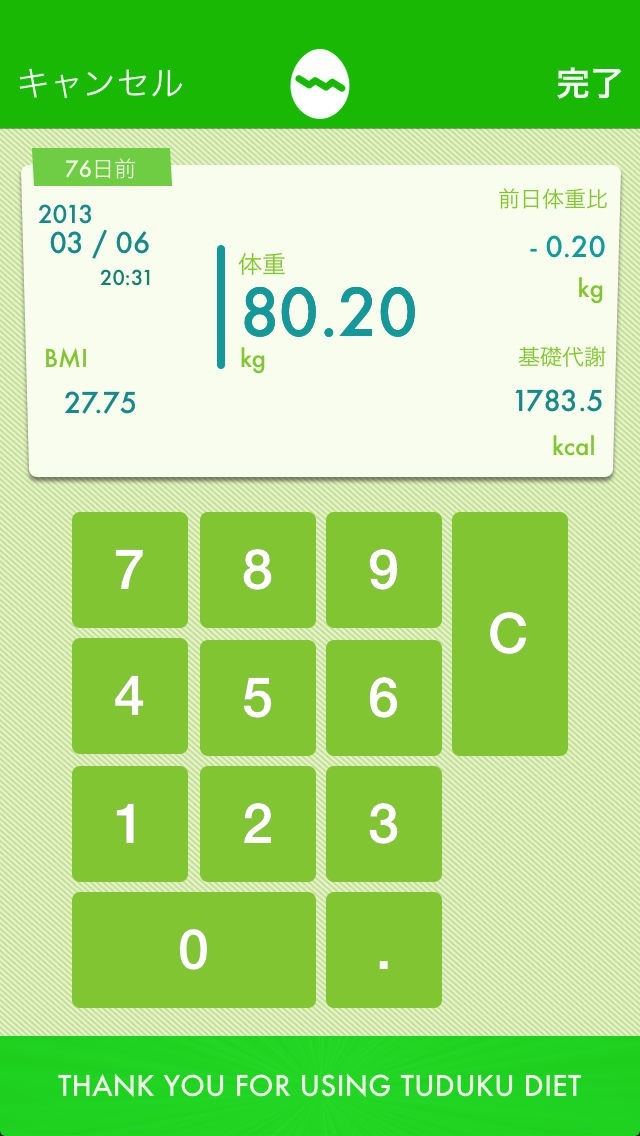The height and width of the screenshot is (1136, 640).
Task: Enter digit 5 on the keypad
Action: (257, 697)
